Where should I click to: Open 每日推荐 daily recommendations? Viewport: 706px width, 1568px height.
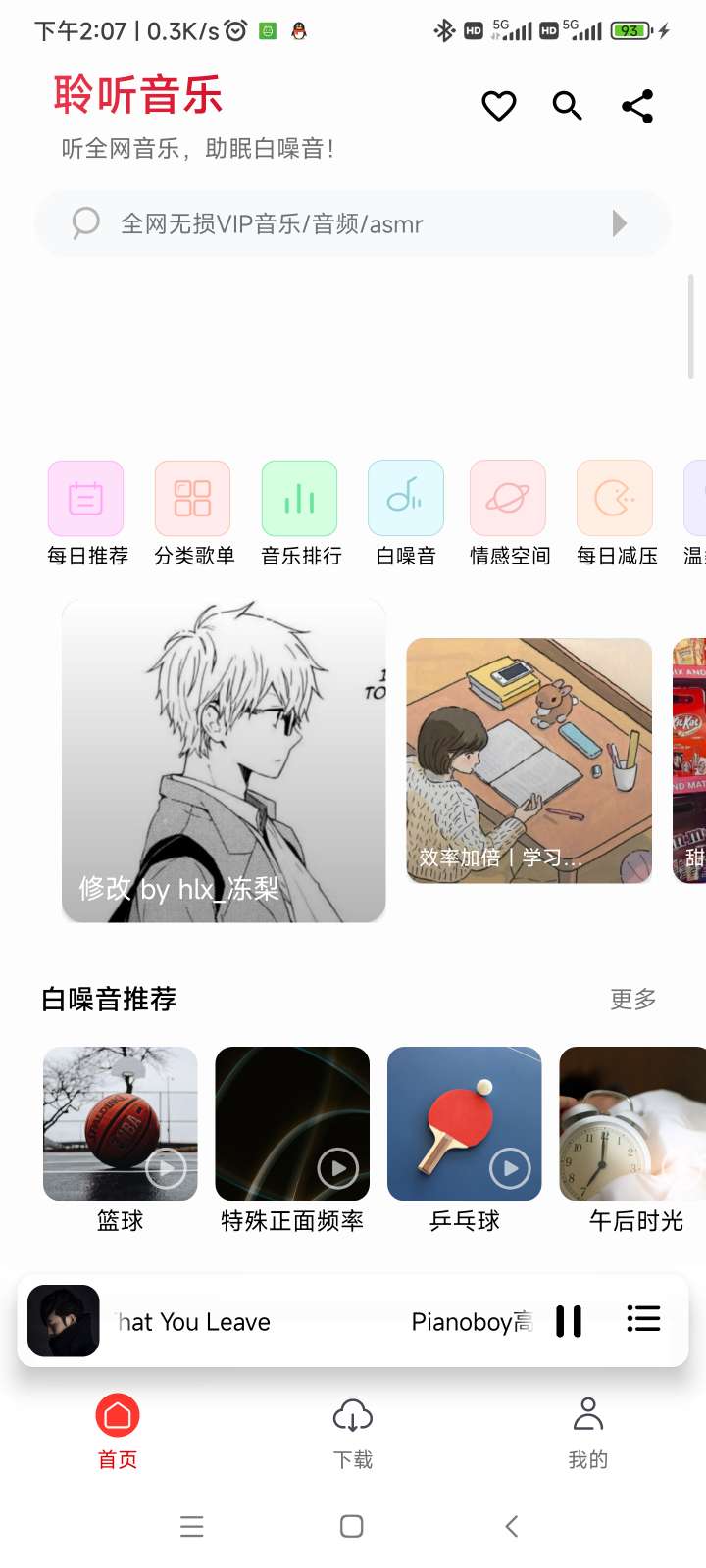[x=86, y=499]
